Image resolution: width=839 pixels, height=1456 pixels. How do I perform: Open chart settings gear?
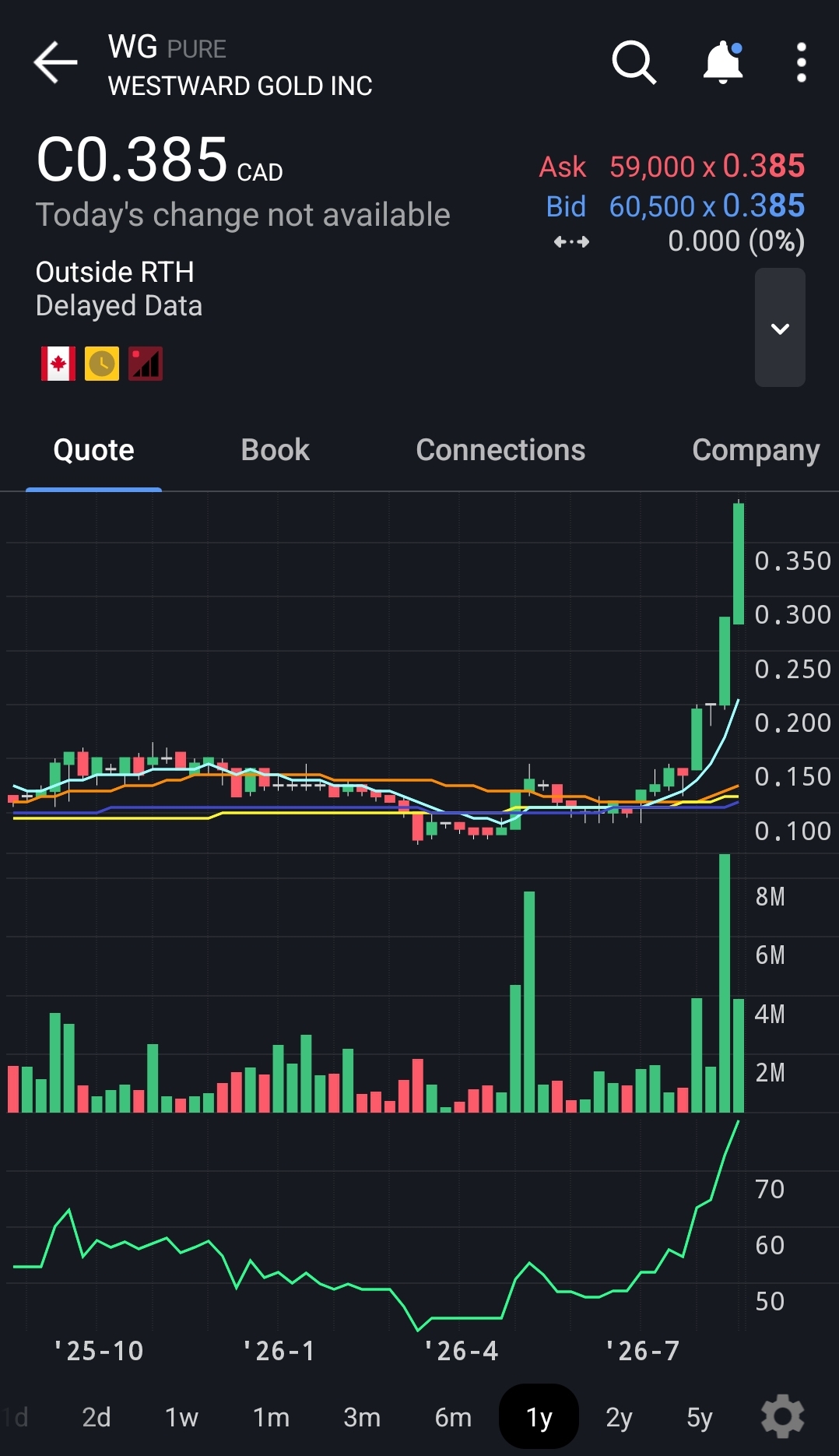(x=782, y=1416)
